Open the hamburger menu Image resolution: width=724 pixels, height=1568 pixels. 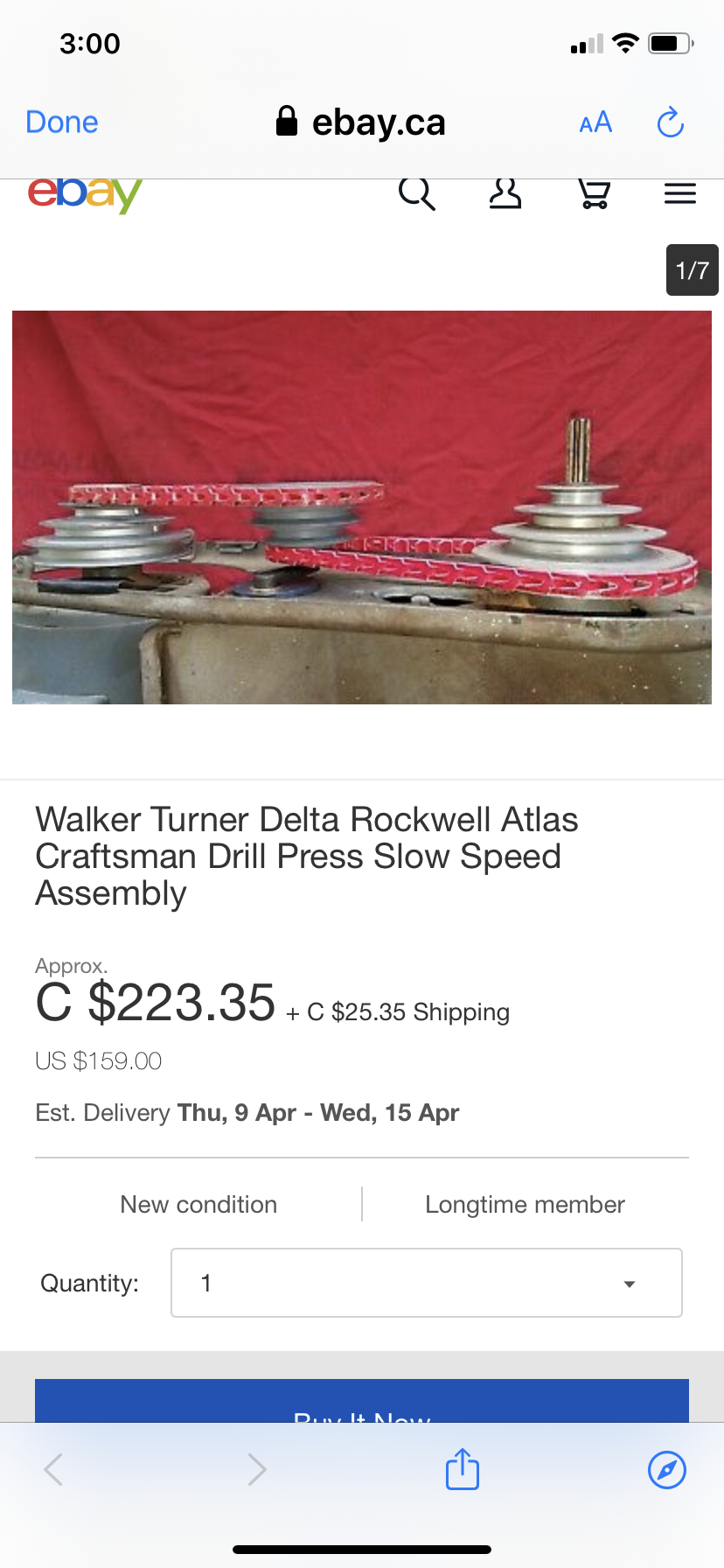tap(679, 193)
